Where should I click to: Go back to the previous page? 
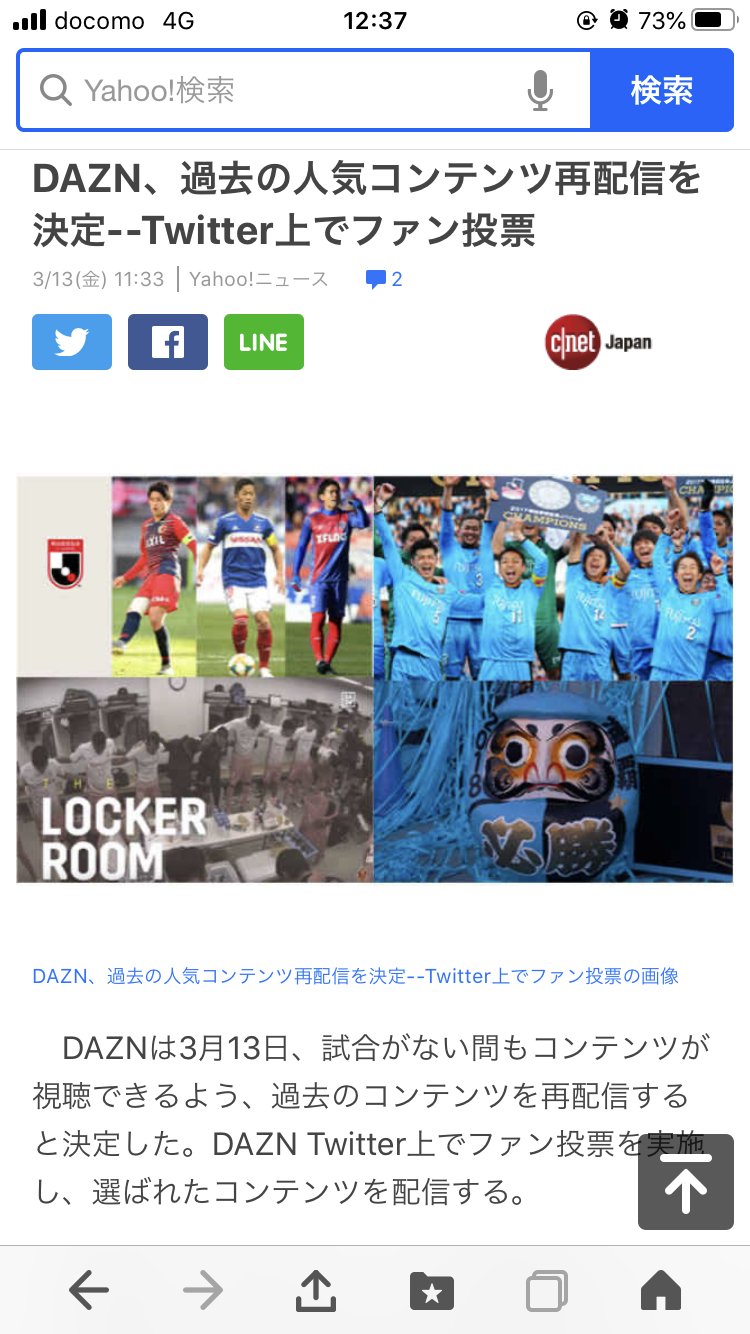pyautogui.click(x=89, y=1290)
